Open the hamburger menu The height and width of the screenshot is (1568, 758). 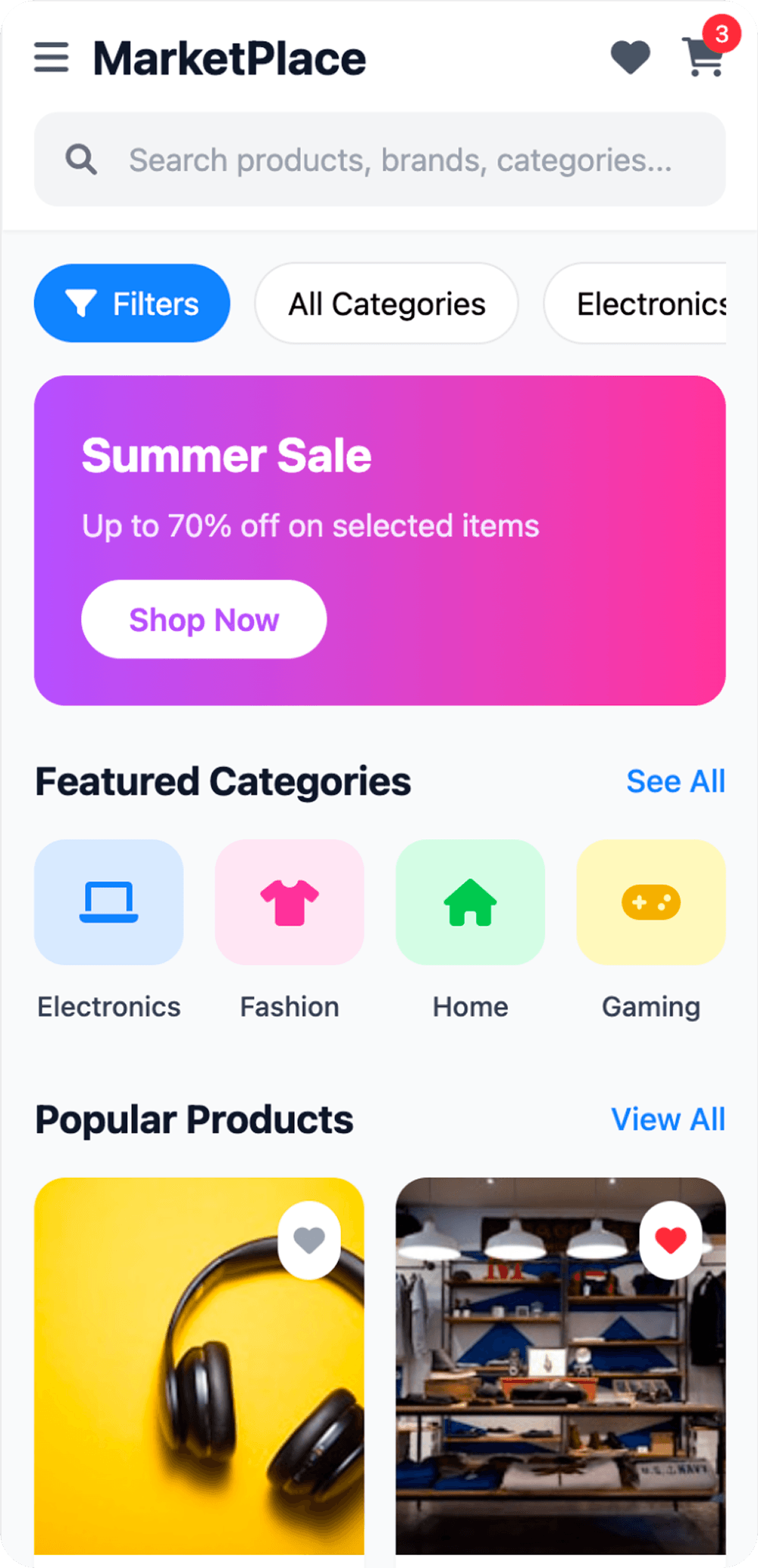coord(52,58)
